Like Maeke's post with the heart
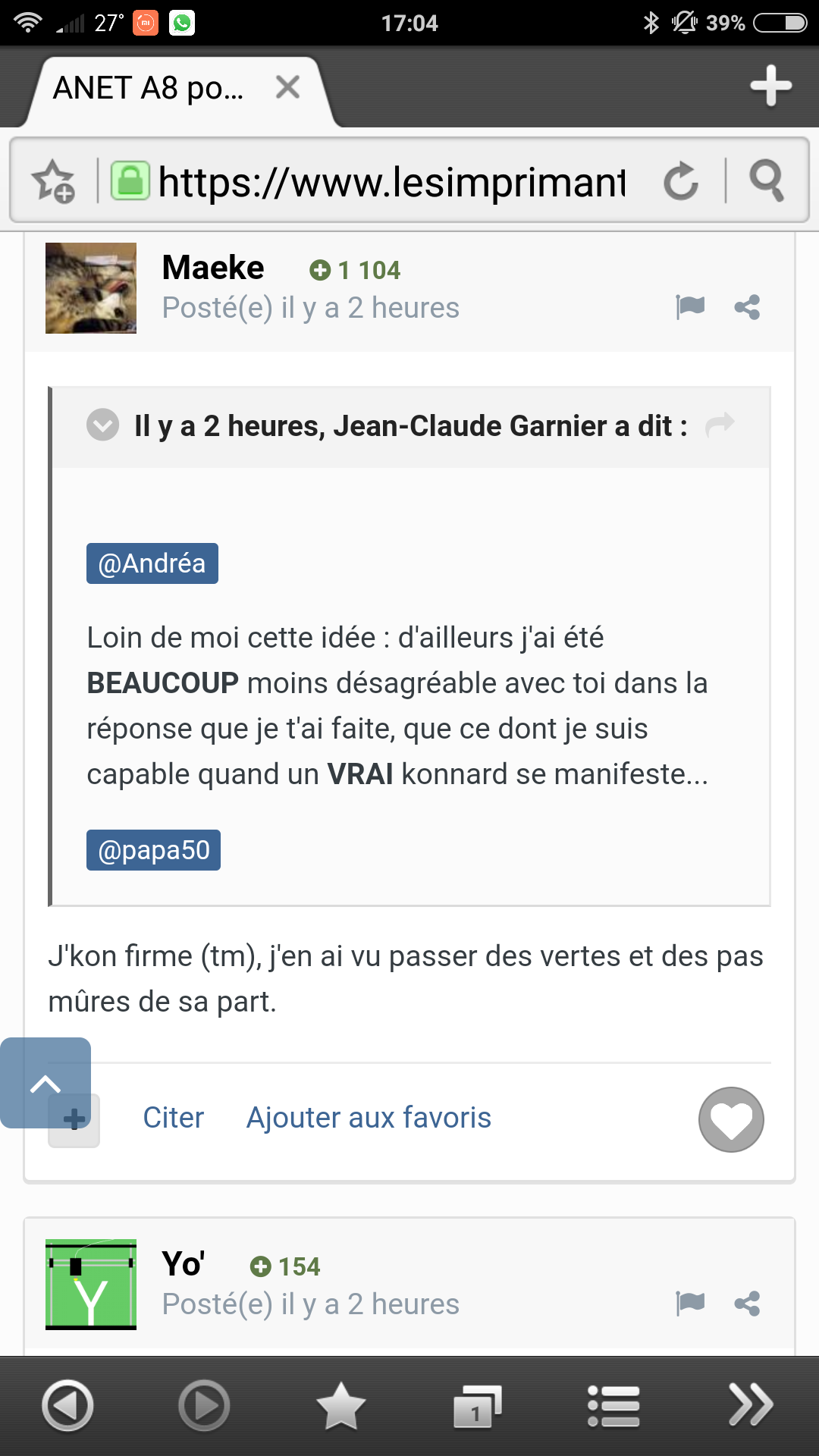This screenshot has height=1456, width=819. coord(731,1119)
